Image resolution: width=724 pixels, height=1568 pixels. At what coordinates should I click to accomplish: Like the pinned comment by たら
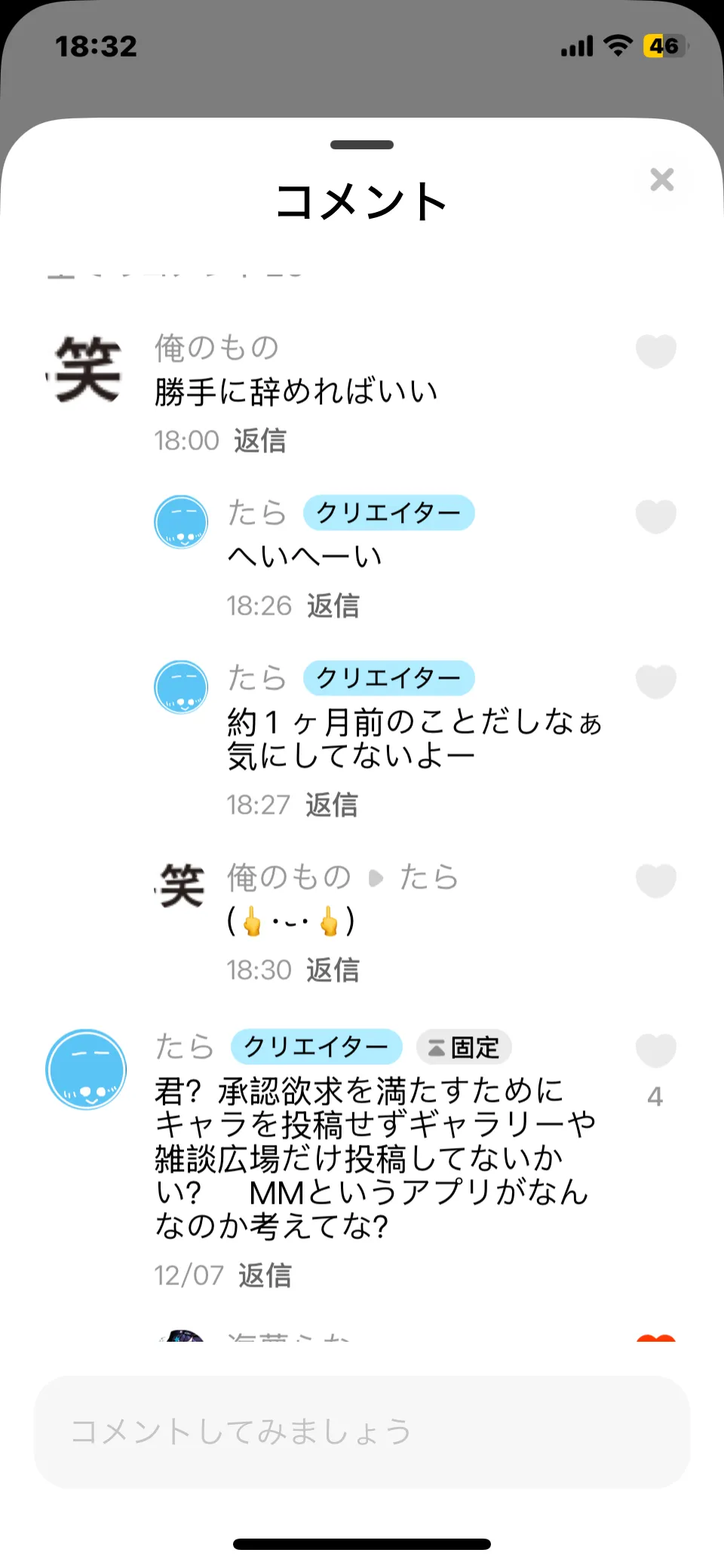655,1050
